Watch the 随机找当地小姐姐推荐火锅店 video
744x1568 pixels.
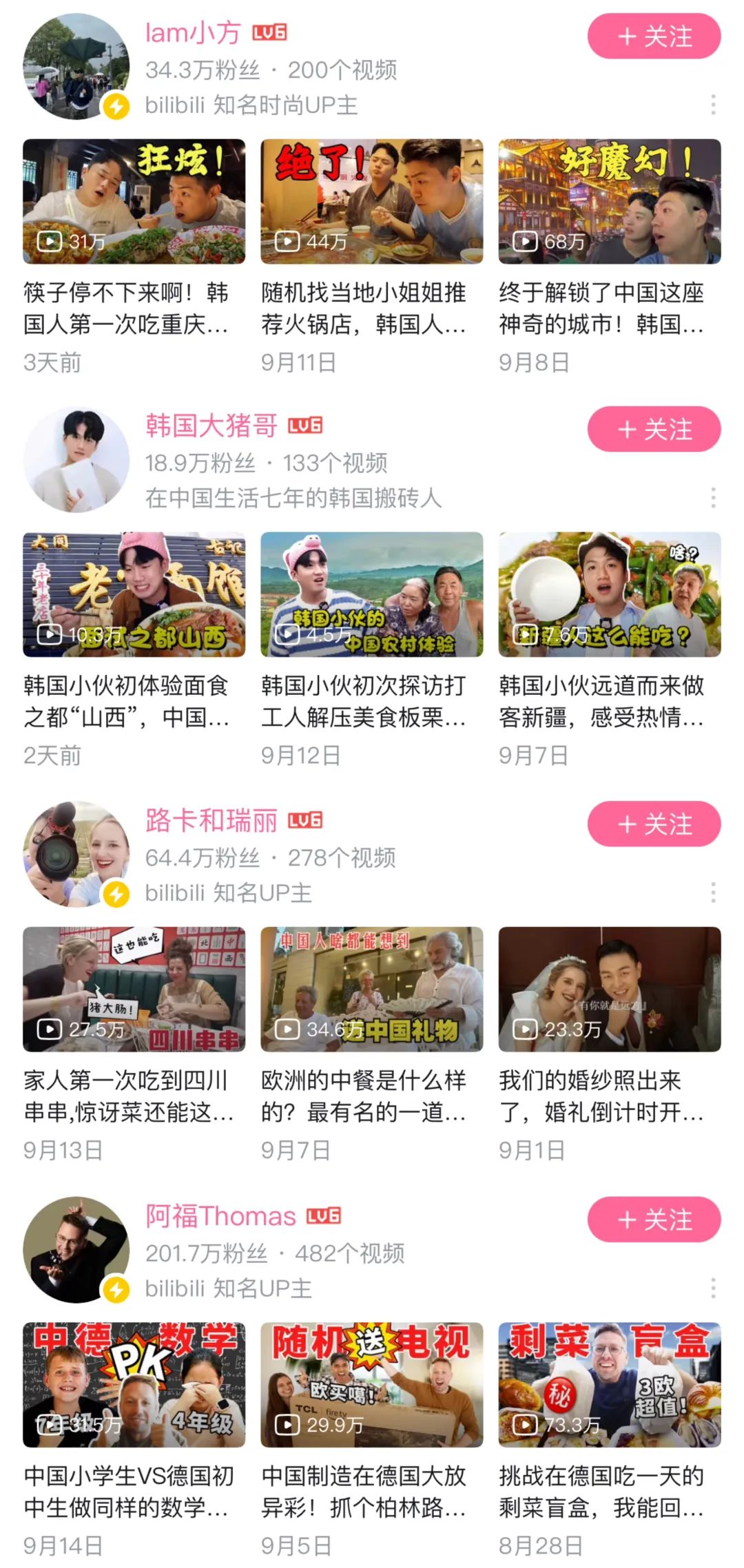[371, 201]
